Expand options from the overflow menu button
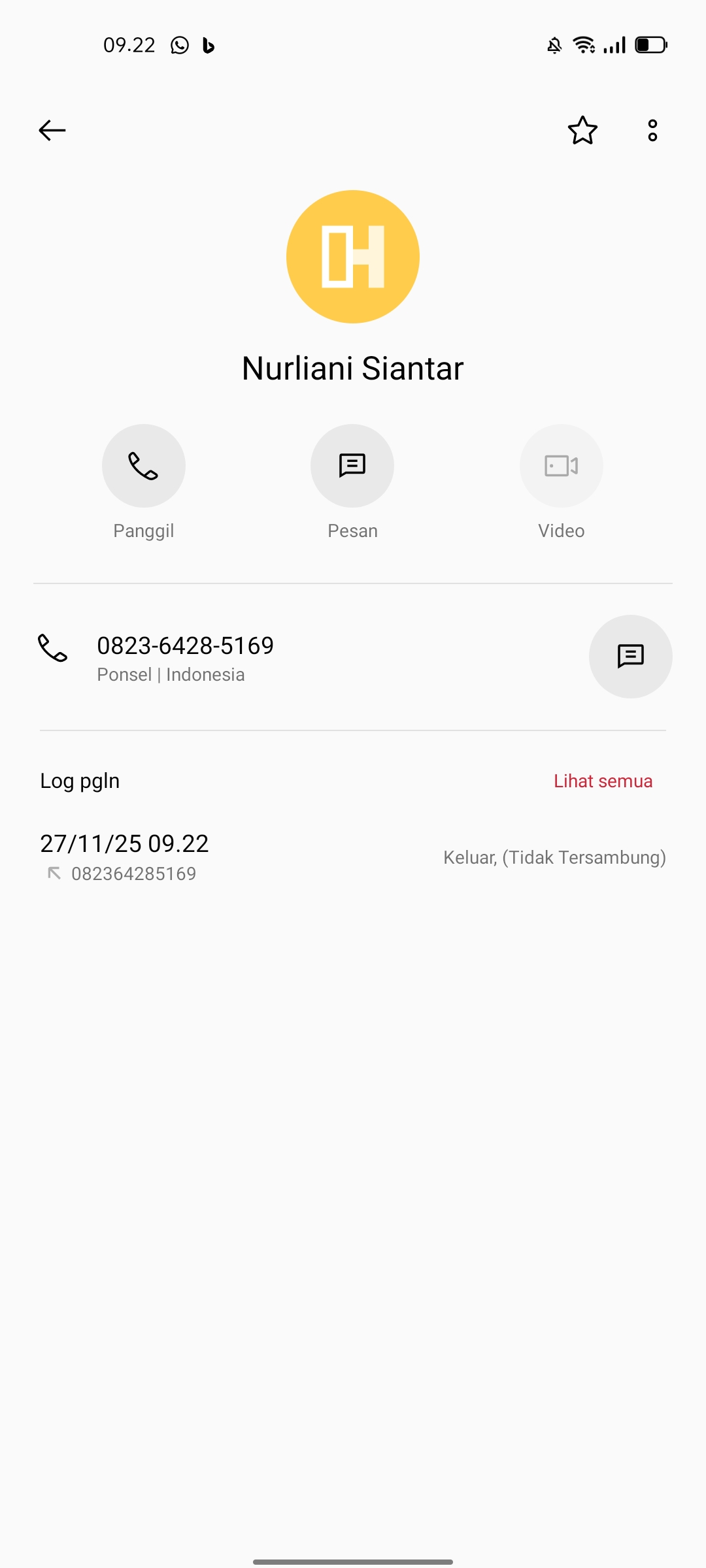The image size is (706, 1568). coord(652,131)
